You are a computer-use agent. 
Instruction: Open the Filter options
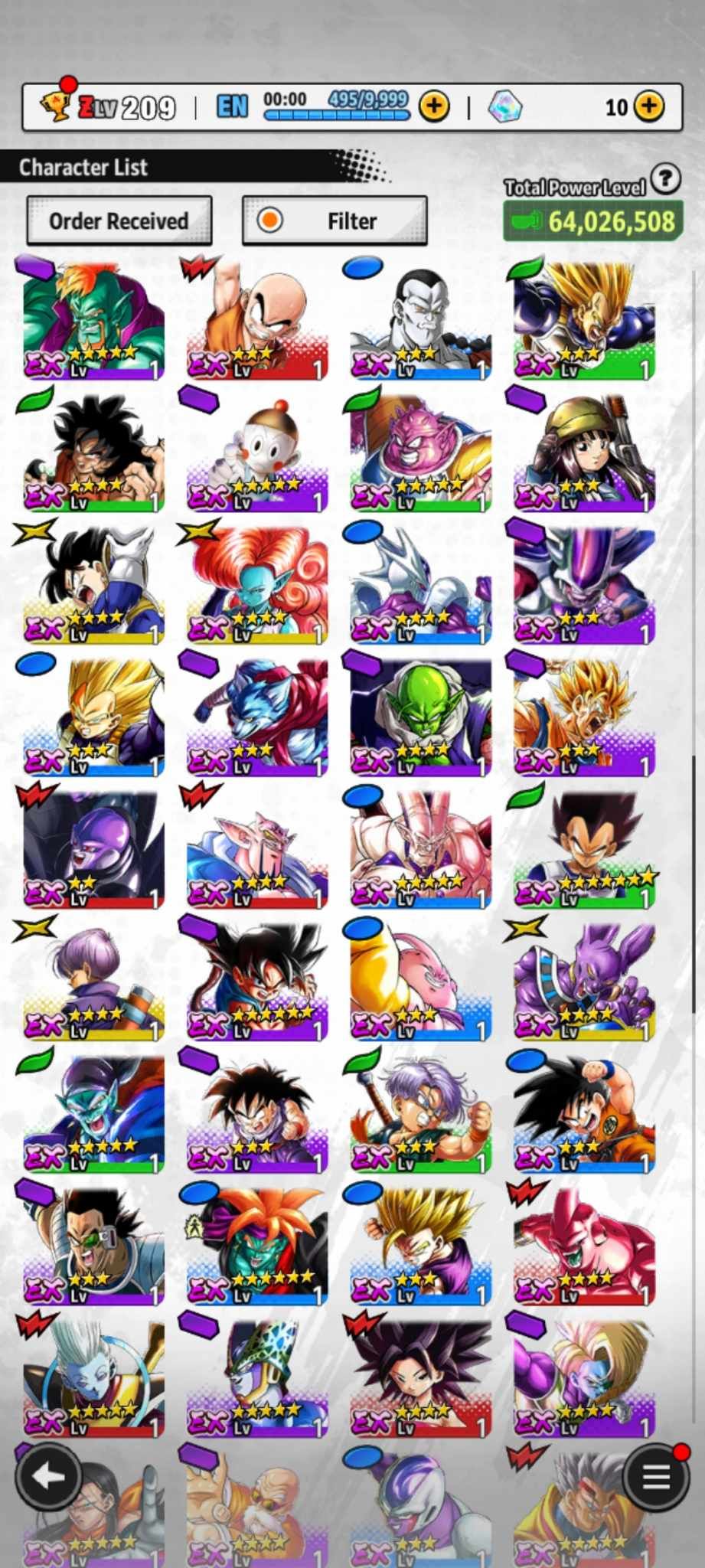click(x=335, y=220)
